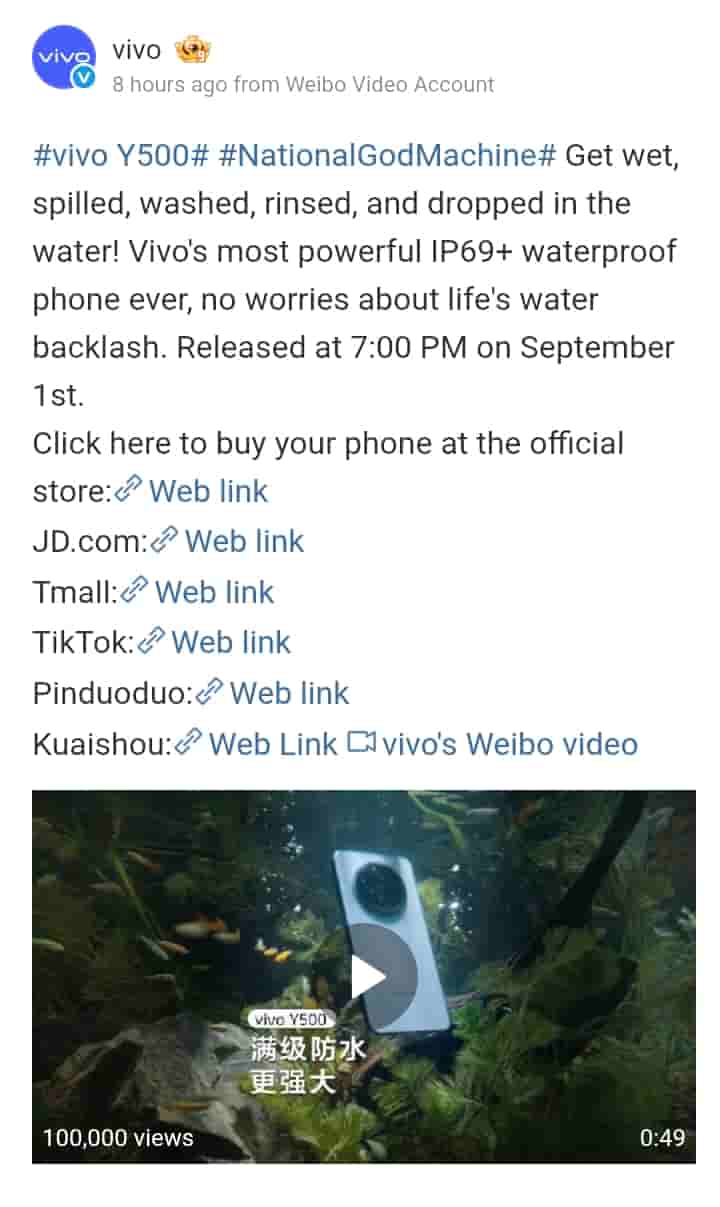This screenshot has width=720, height=1207.
Task: Open the vivo account name
Action: pyautogui.click(x=136, y=50)
